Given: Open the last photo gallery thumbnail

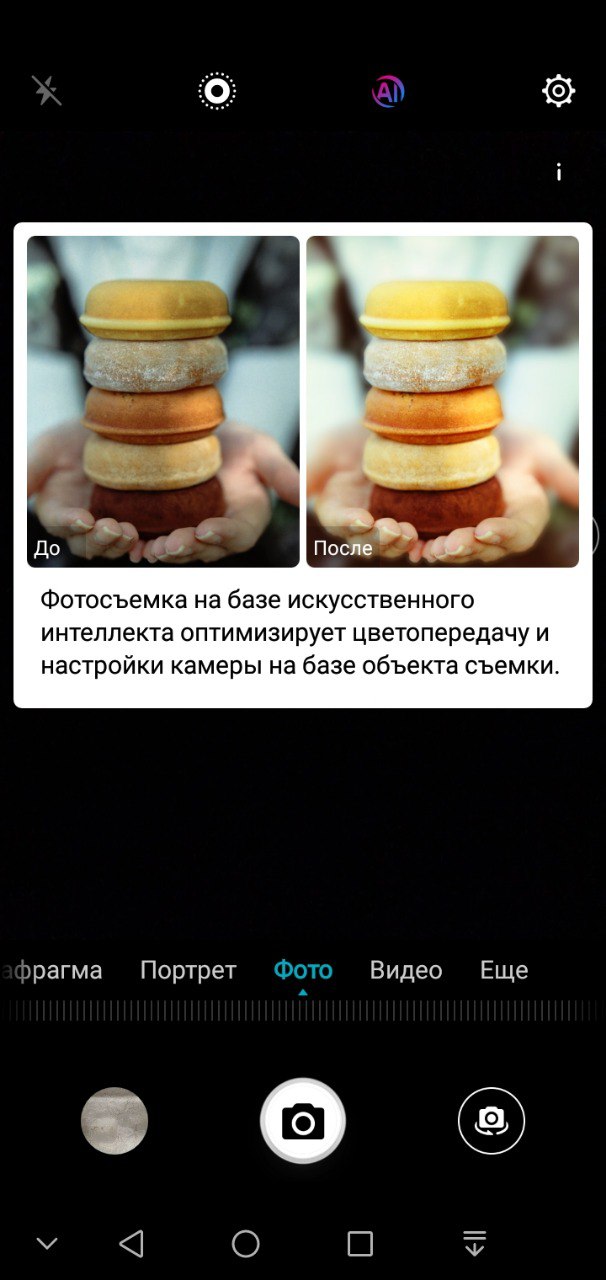Looking at the screenshot, I should coord(114,1121).
